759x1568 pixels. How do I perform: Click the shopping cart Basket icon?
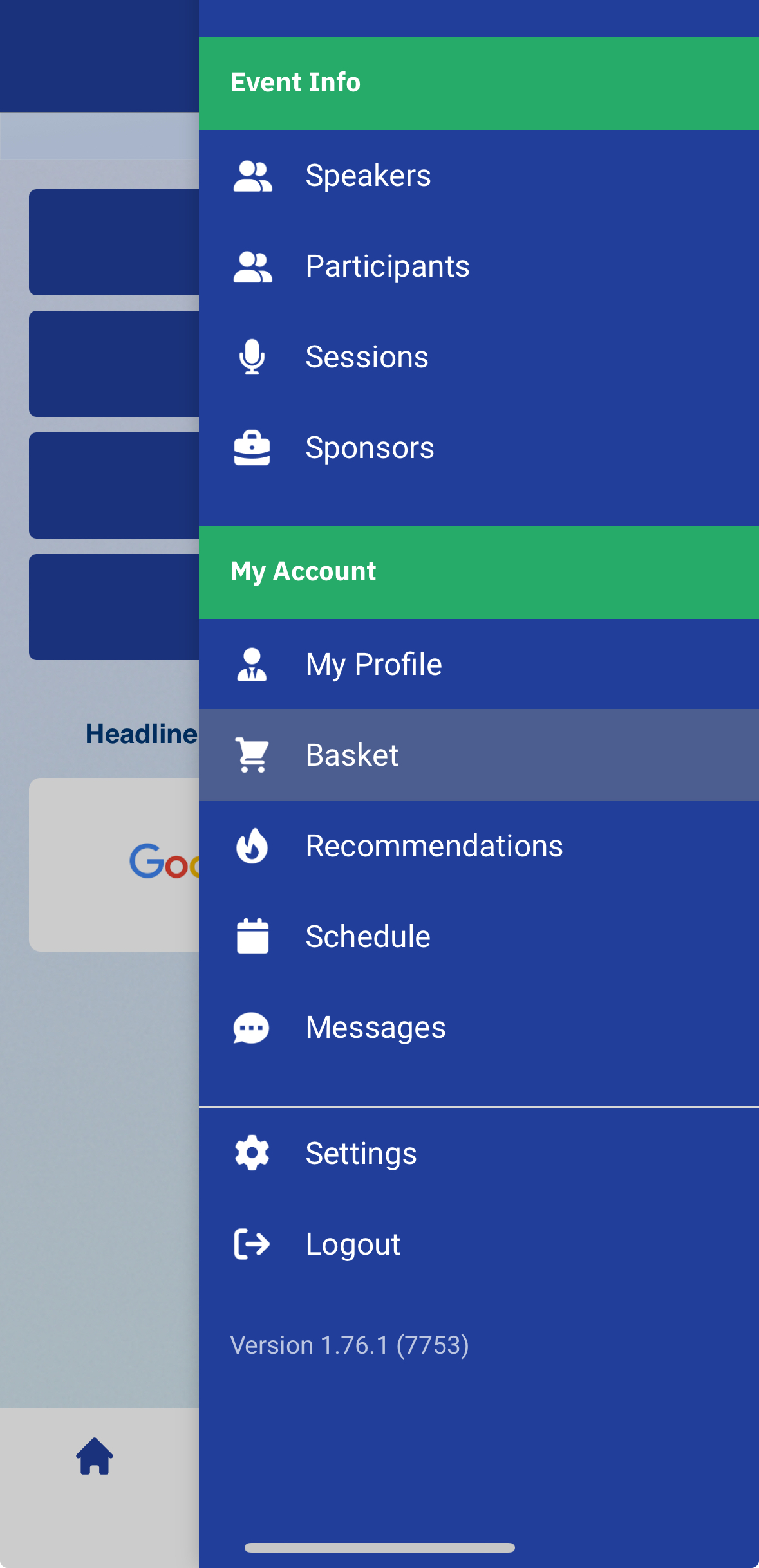(251, 755)
